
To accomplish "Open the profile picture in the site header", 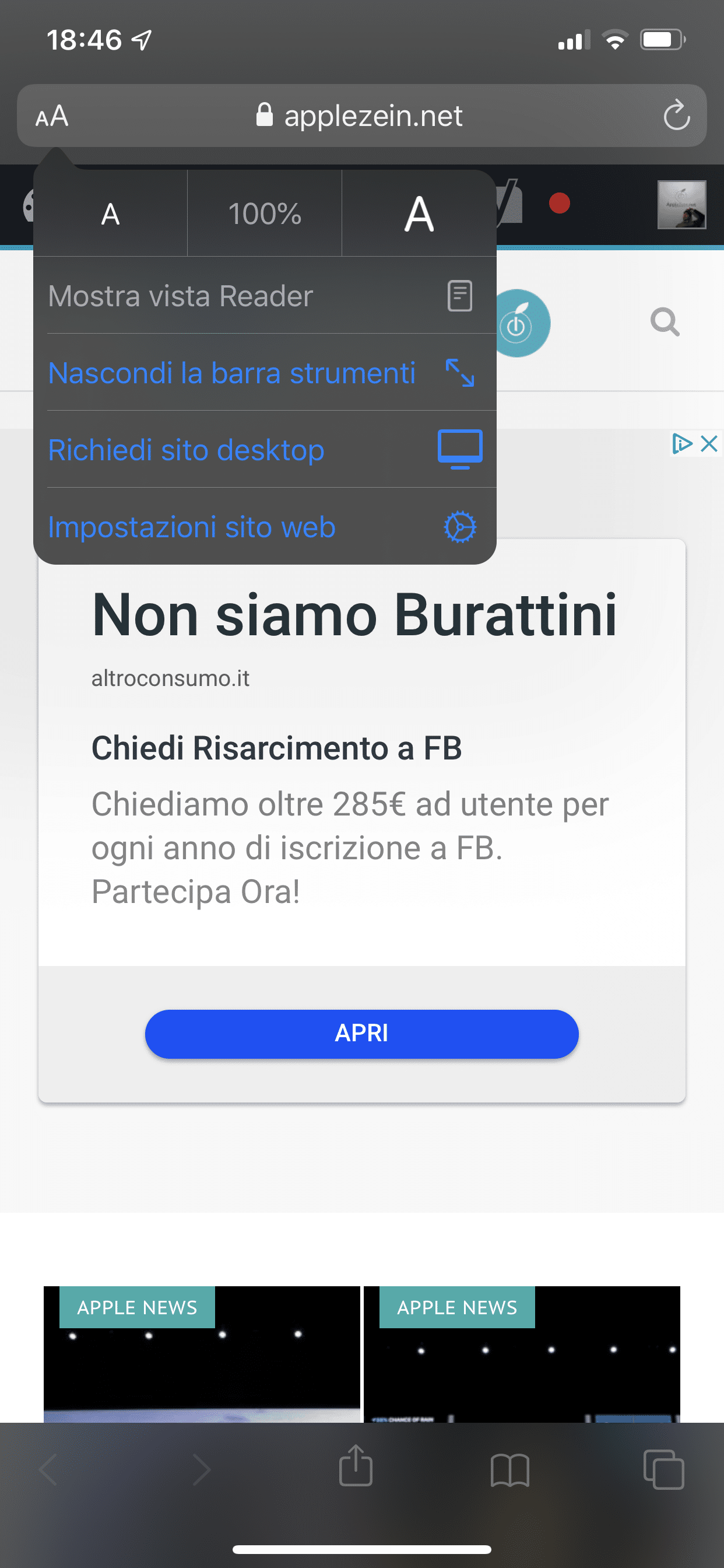I will (x=681, y=205).
